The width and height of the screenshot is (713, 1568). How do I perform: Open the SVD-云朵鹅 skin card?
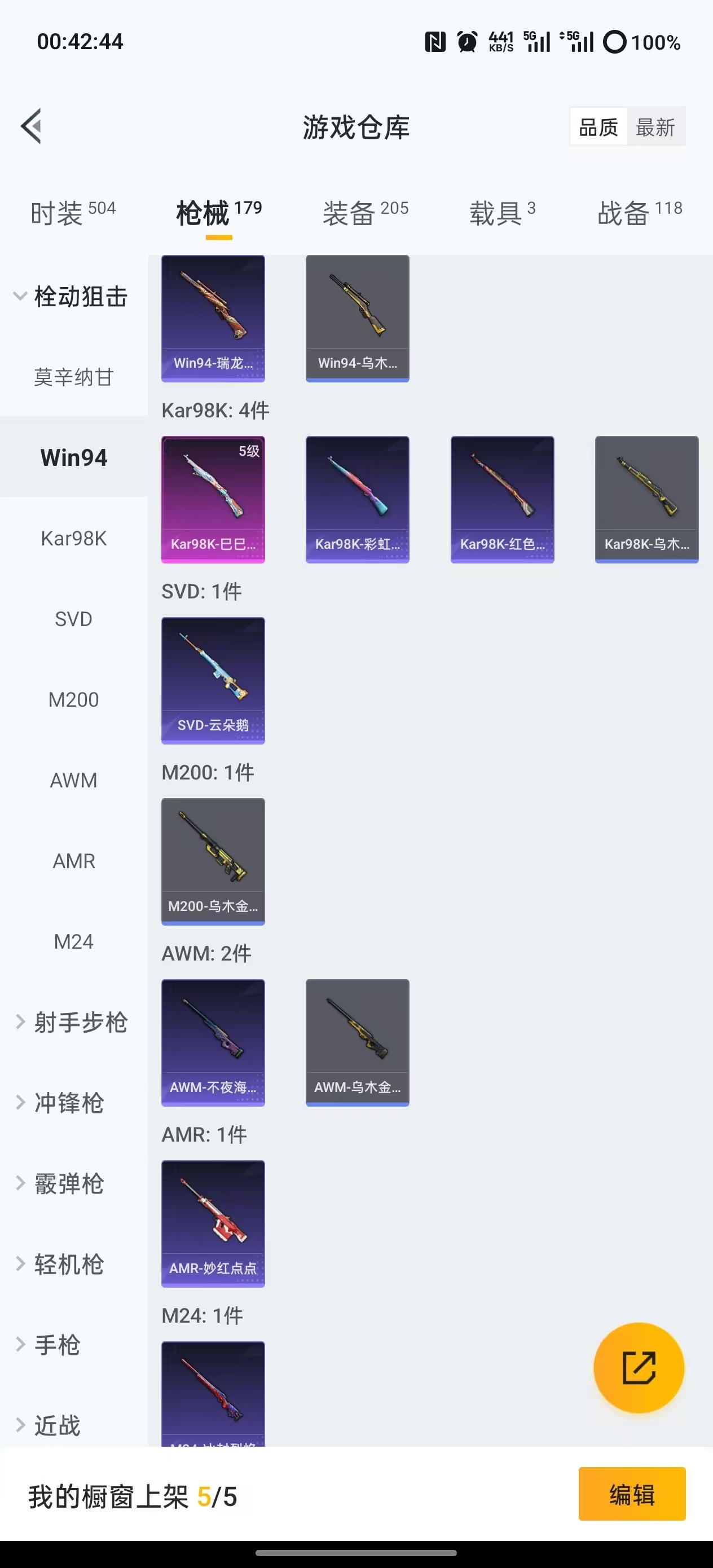pos(213,681)
